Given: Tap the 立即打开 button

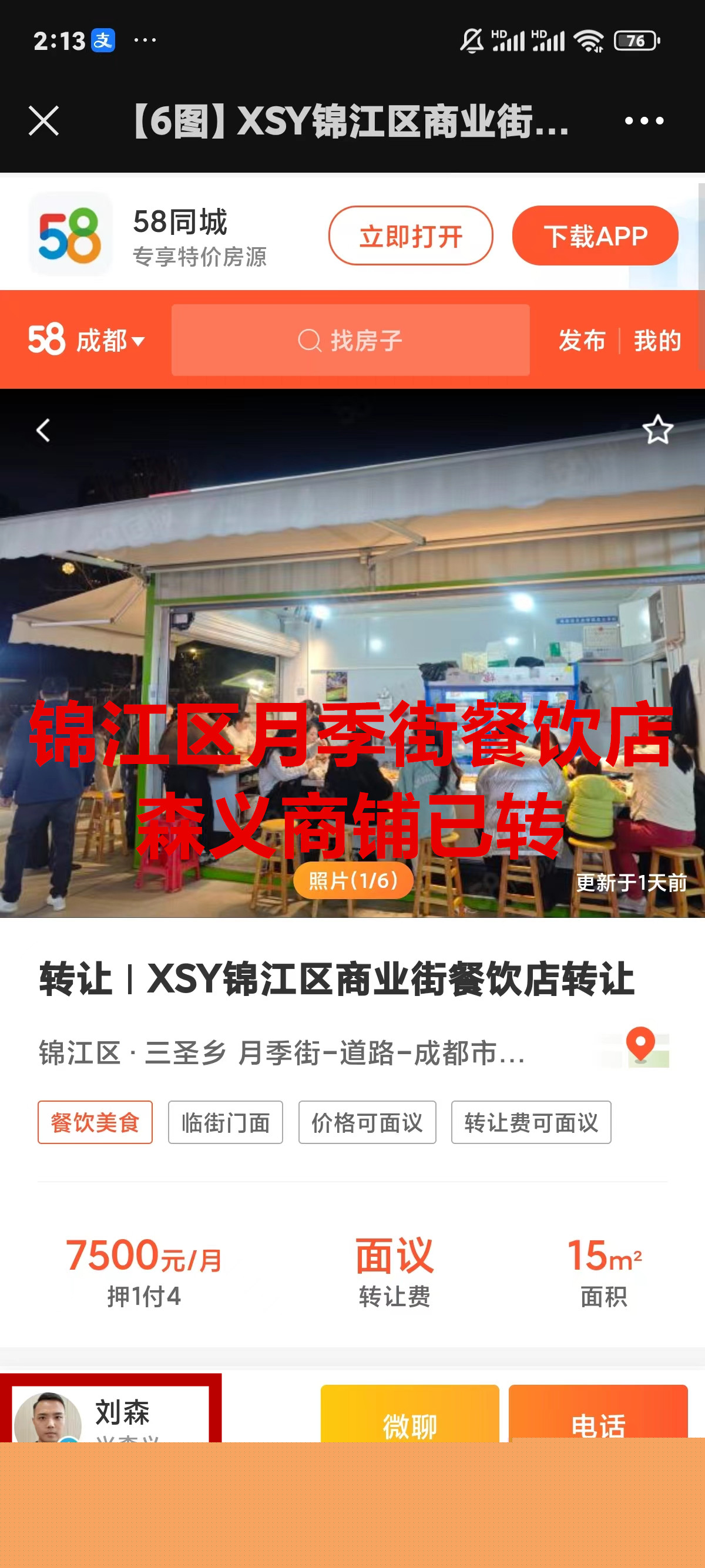Looking at the screenshot, I should click(410, 235).
